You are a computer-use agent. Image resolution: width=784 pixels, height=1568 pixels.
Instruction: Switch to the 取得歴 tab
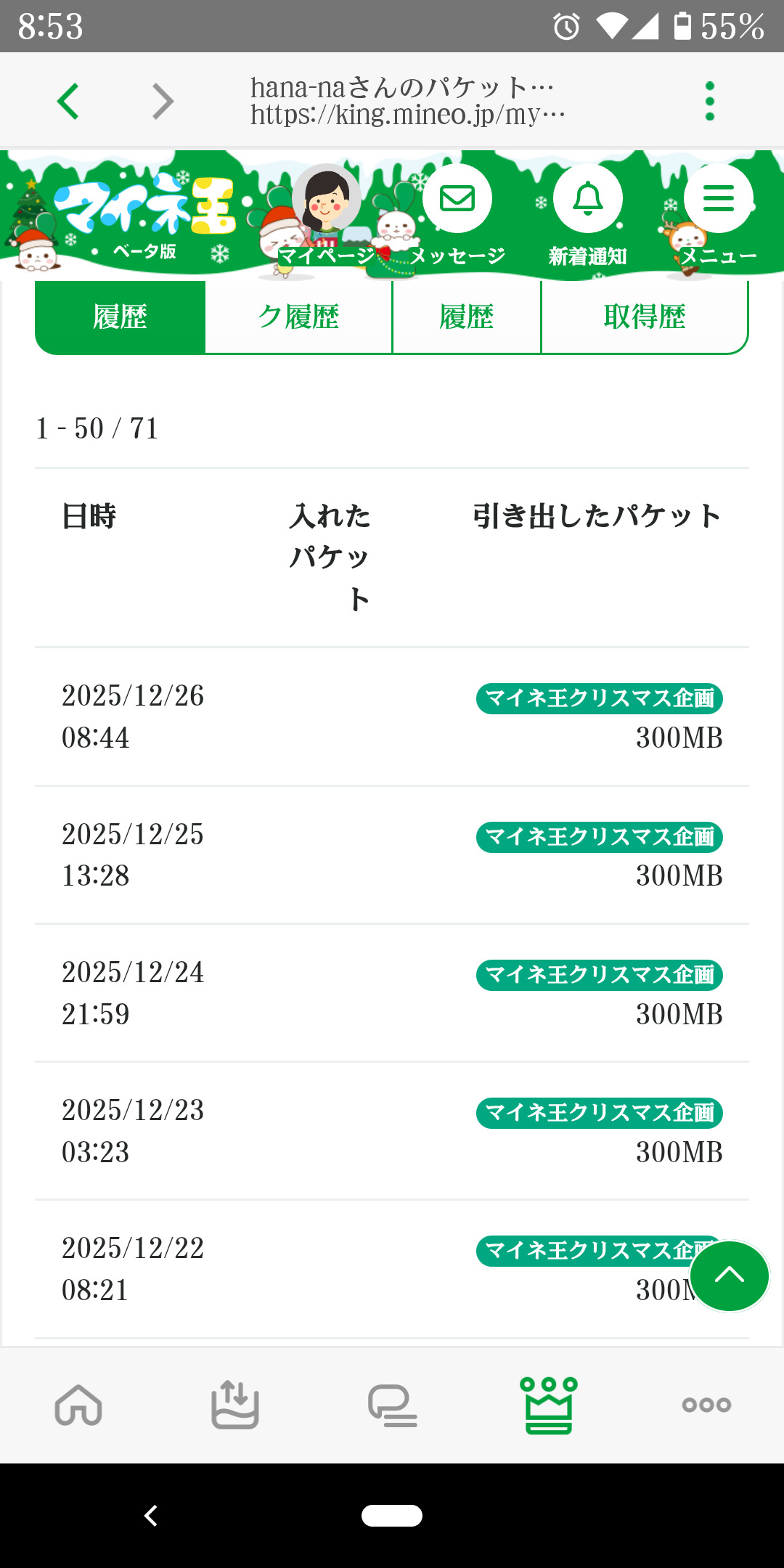pyautogui.click(x=644, y=317)
